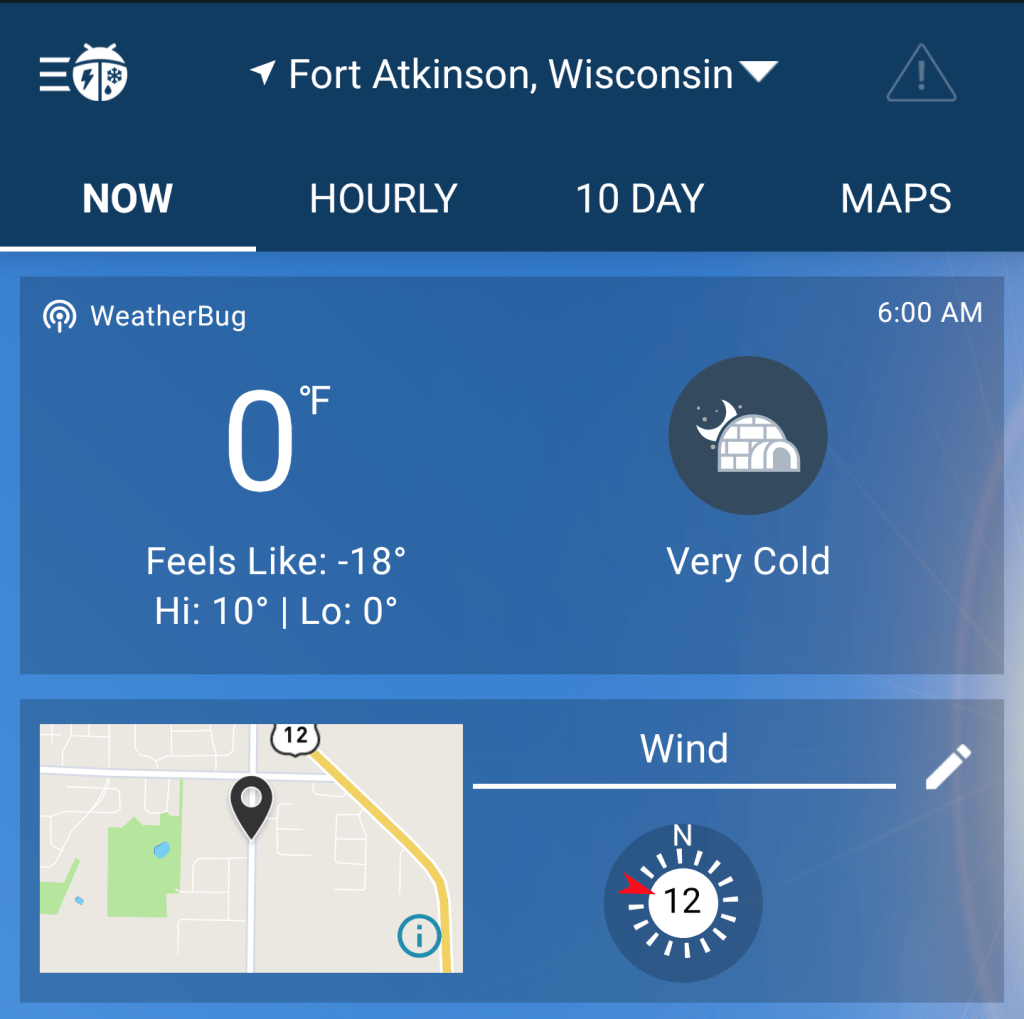
Task: Edit the Wind tile with pencil icon
Action: [x=947, y=768]
